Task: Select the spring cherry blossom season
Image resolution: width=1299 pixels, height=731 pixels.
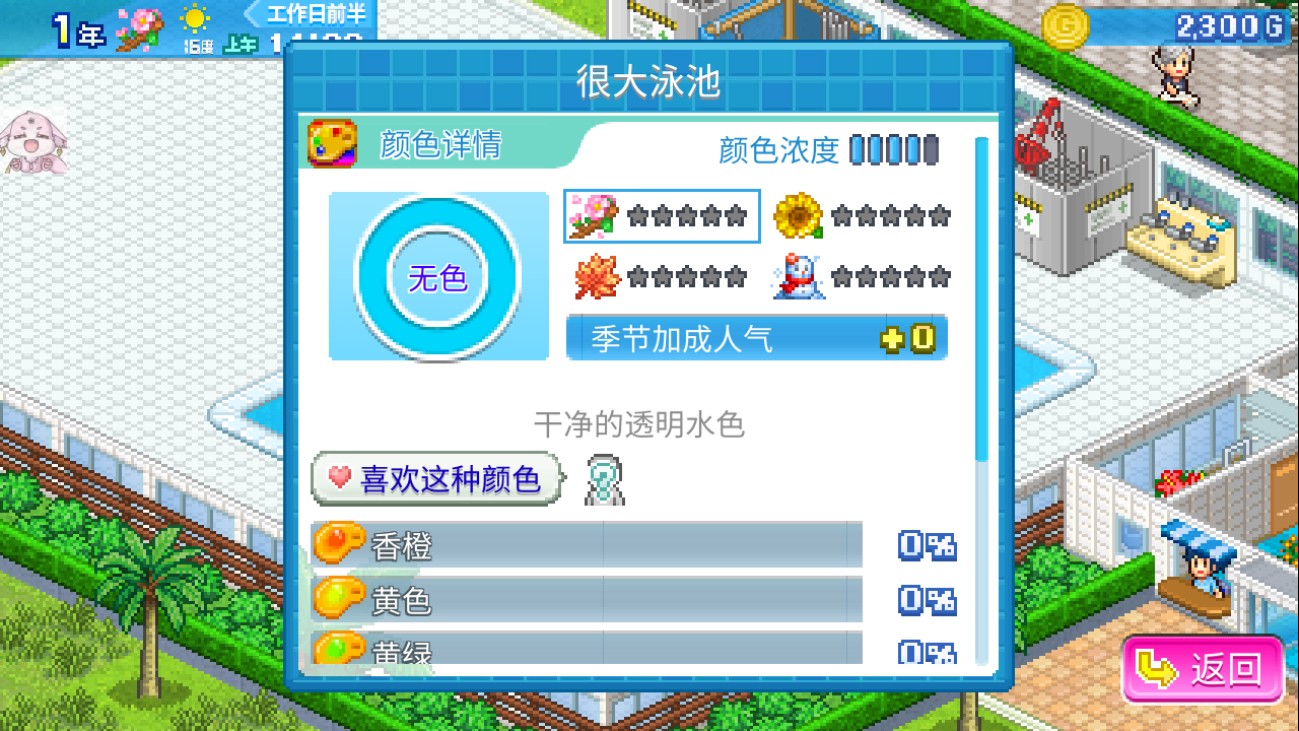Action: tap(662, 216)
